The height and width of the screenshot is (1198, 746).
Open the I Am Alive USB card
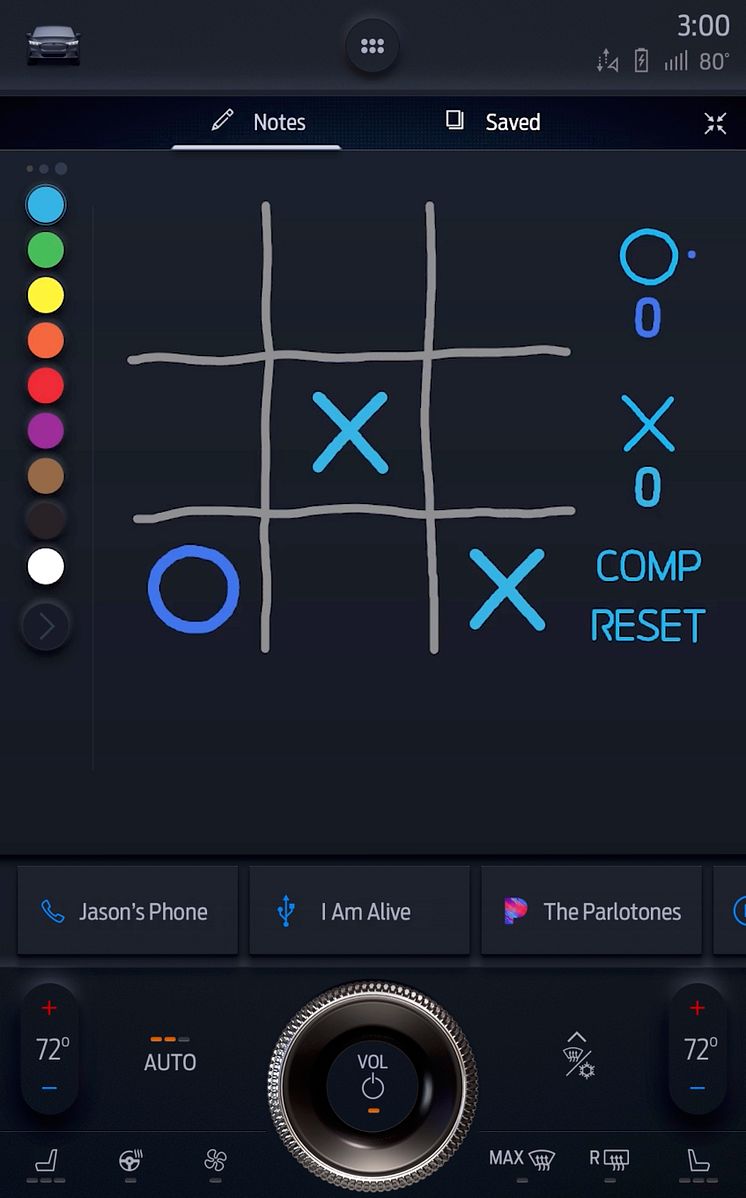tap(359, 911)
